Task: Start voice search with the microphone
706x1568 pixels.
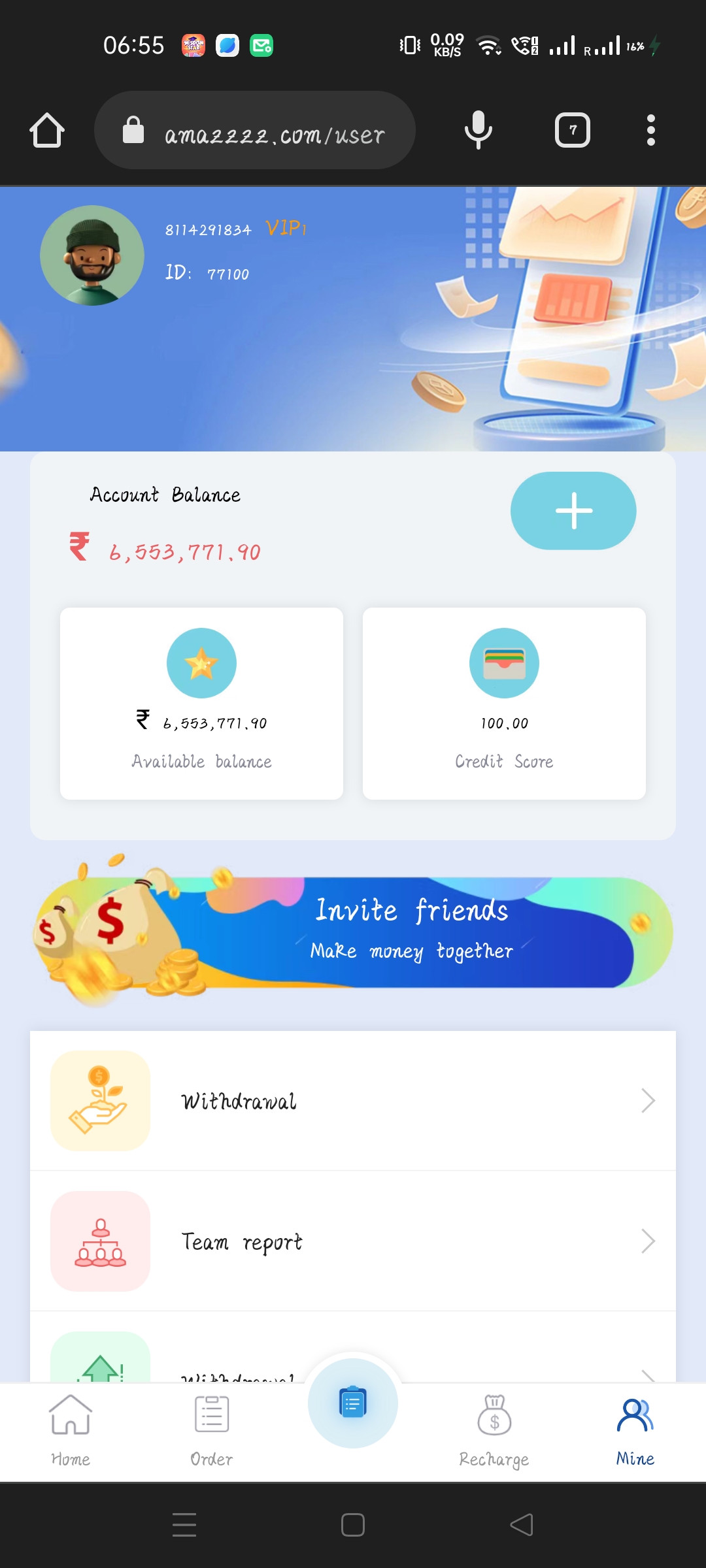Action: [x=478, y=130]
